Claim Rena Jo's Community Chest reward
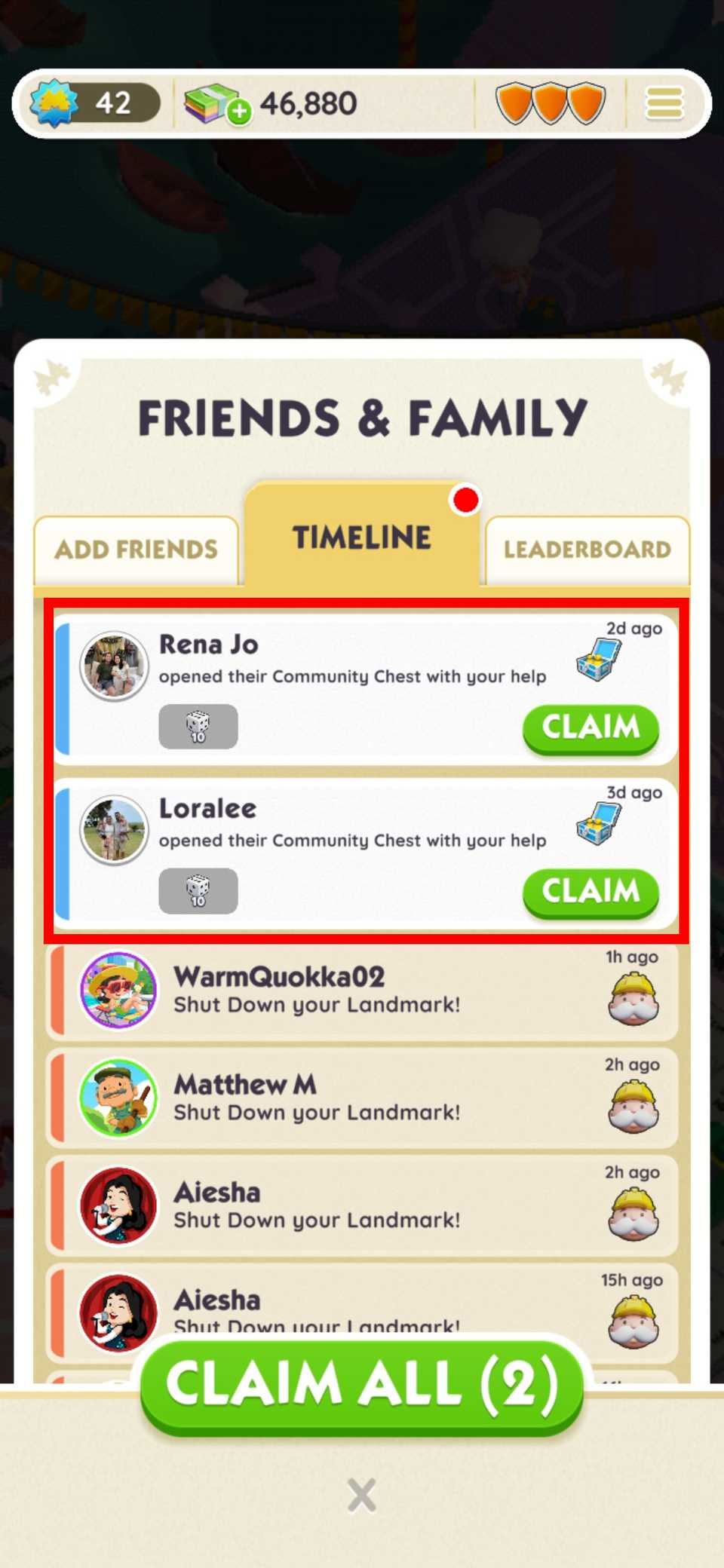Image resolution: width=724 pixels, height=1568 pixels. (x=591, y=727)
